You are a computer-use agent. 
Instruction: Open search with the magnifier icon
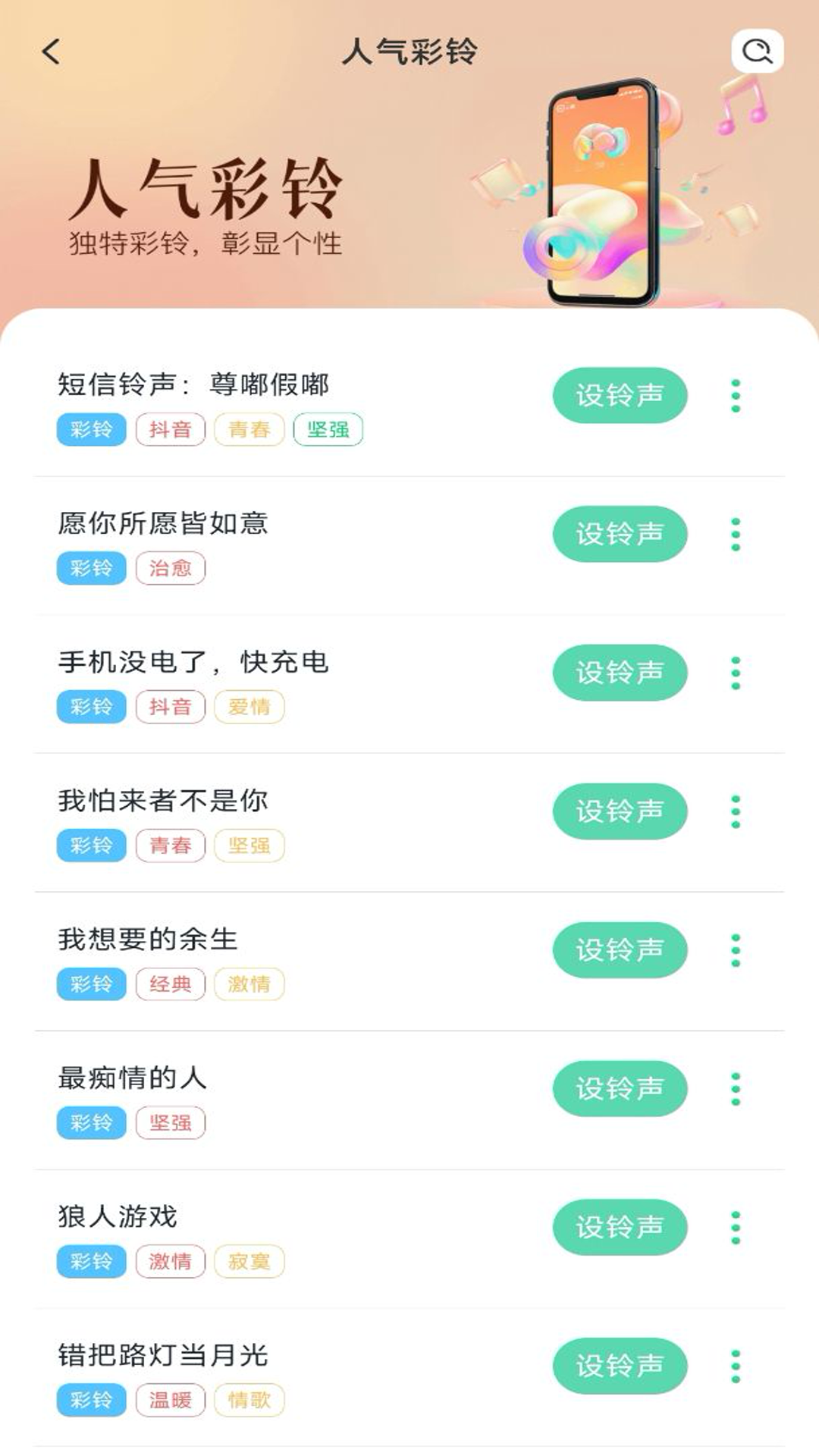[755, 52]
